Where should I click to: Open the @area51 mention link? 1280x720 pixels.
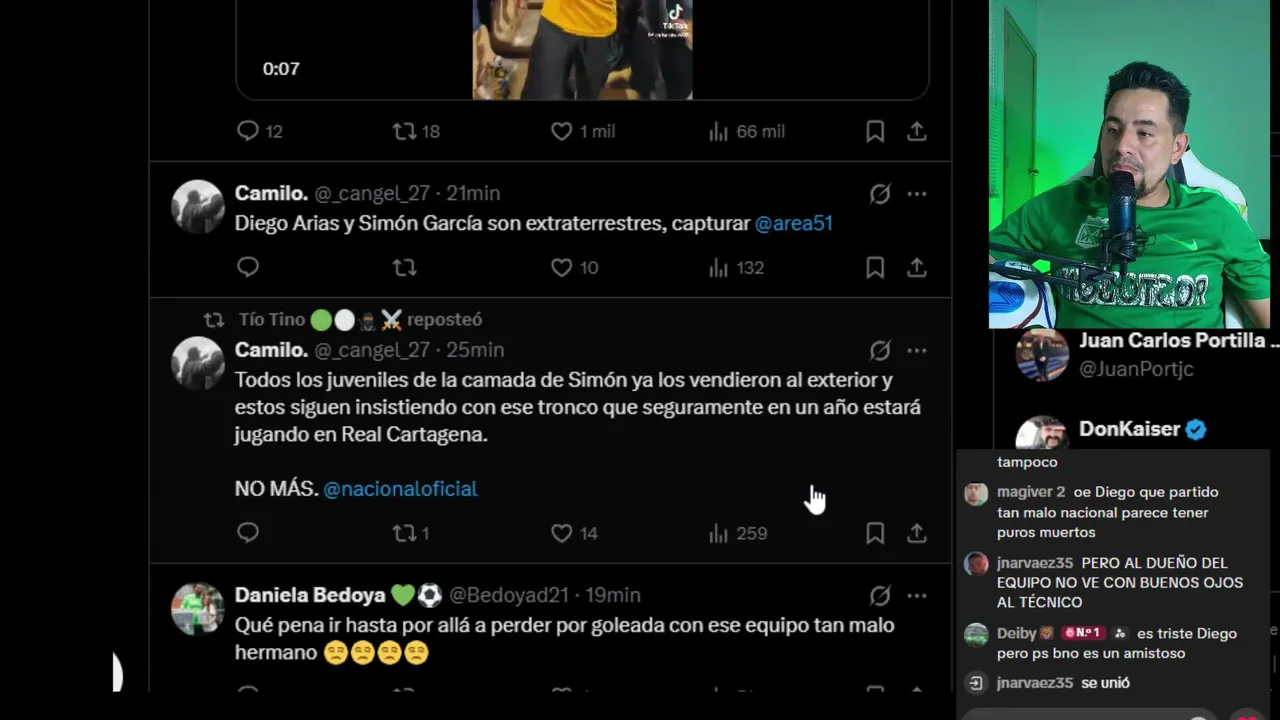794,223
